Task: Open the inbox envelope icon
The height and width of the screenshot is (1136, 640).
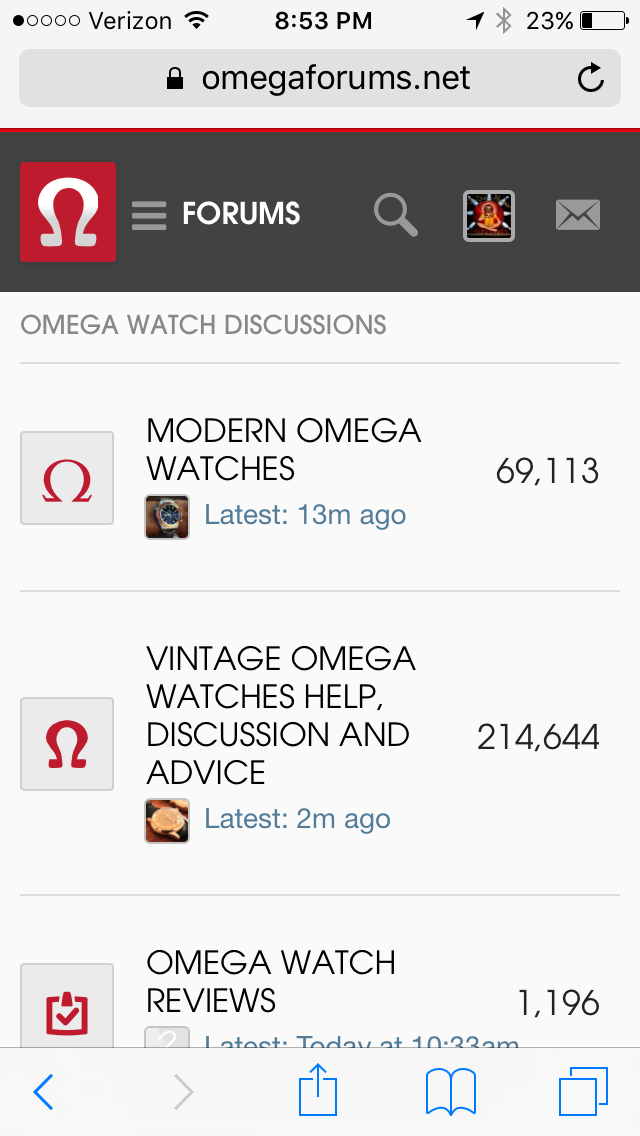Action: (577, 215)
